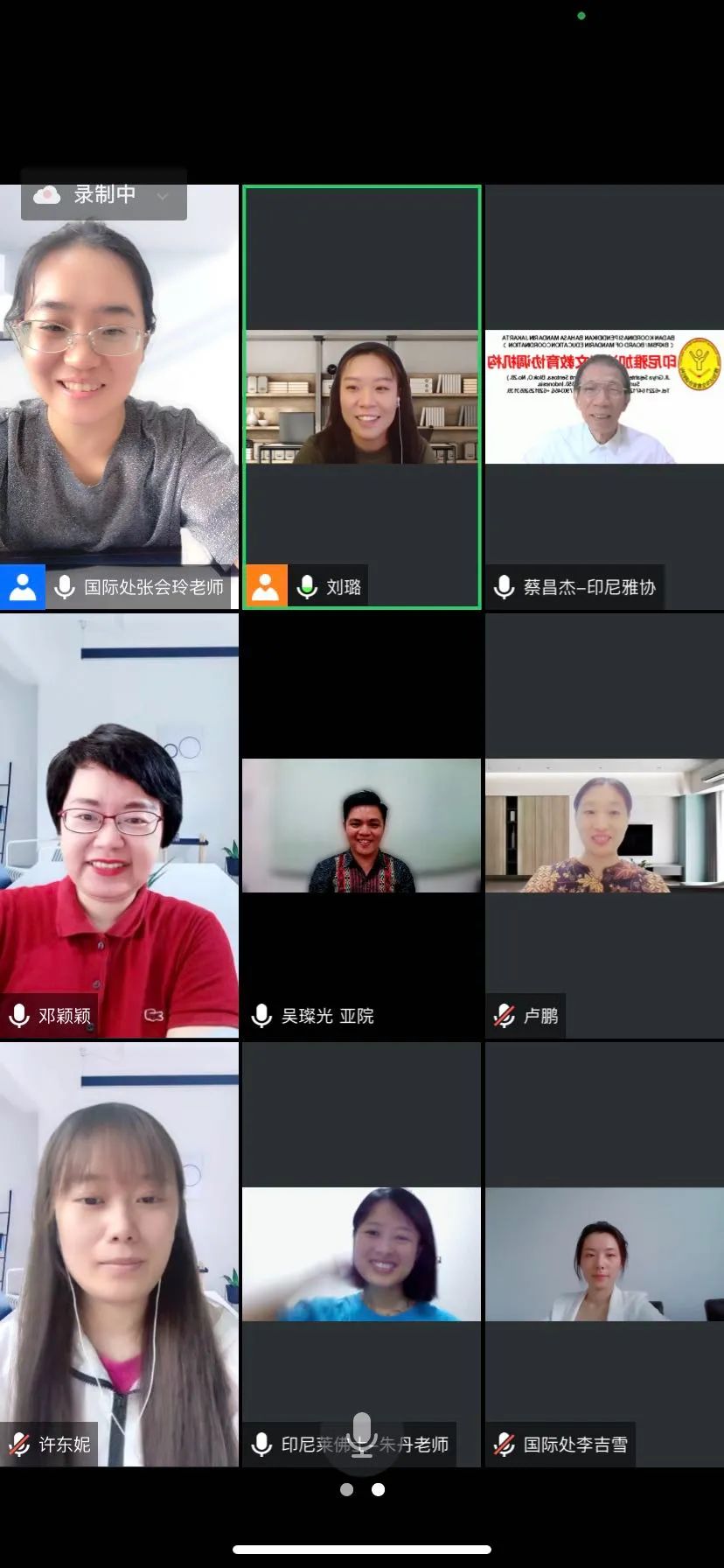Select 蔡昌杰-印尼雅协 video tile
Image resolution: width=724 pixels, height=1568 pixels.
[x=604, y=396]
